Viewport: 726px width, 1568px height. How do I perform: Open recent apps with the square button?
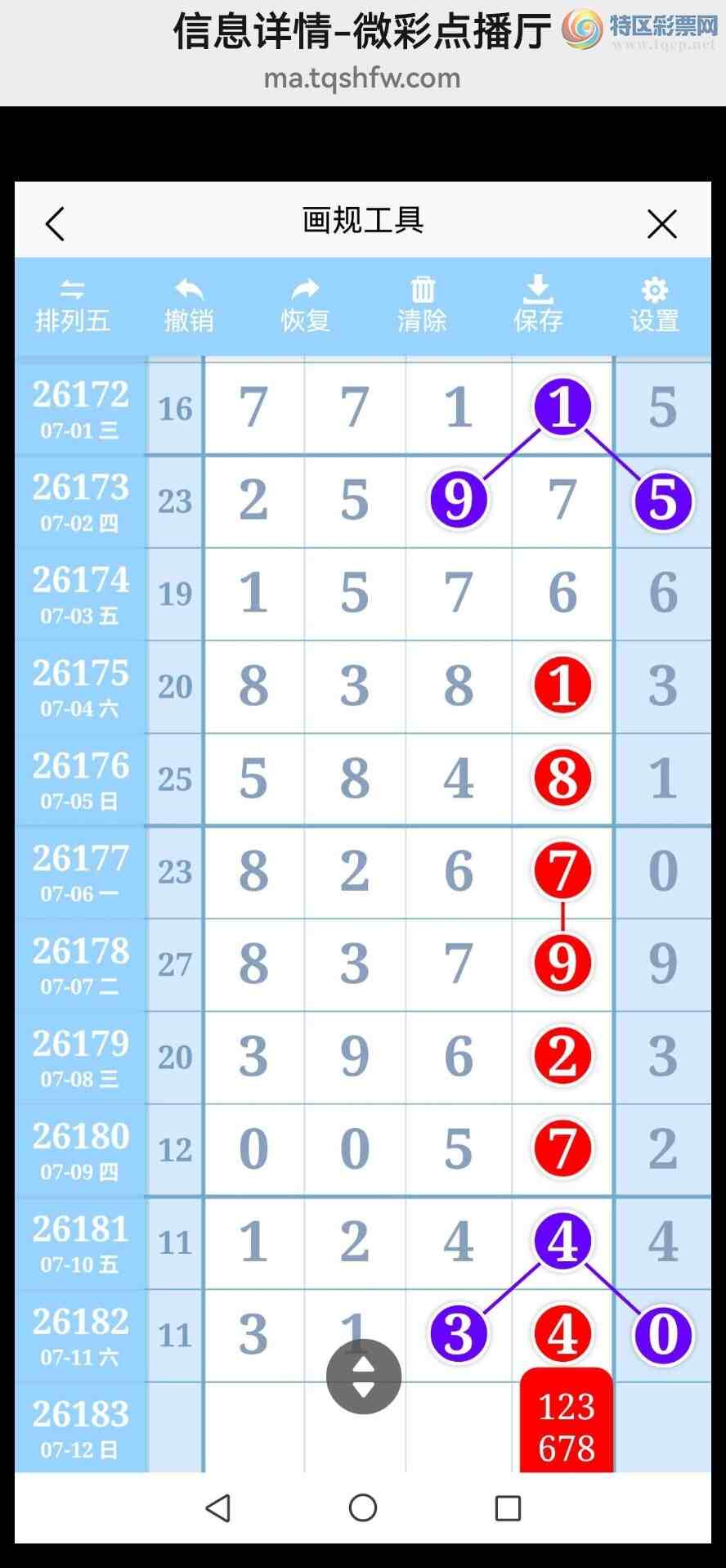(508, 1507)
